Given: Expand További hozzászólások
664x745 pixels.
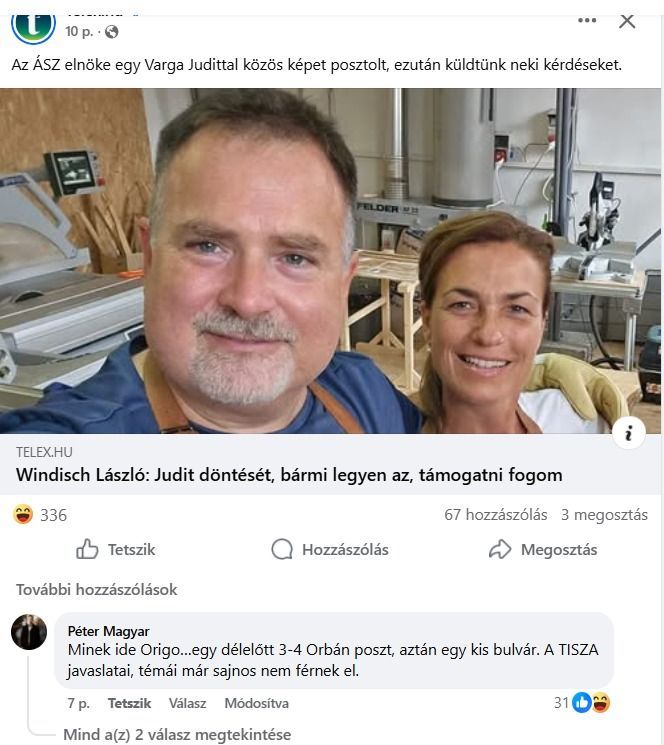Looking at the screenshot, I should (96, 589).
